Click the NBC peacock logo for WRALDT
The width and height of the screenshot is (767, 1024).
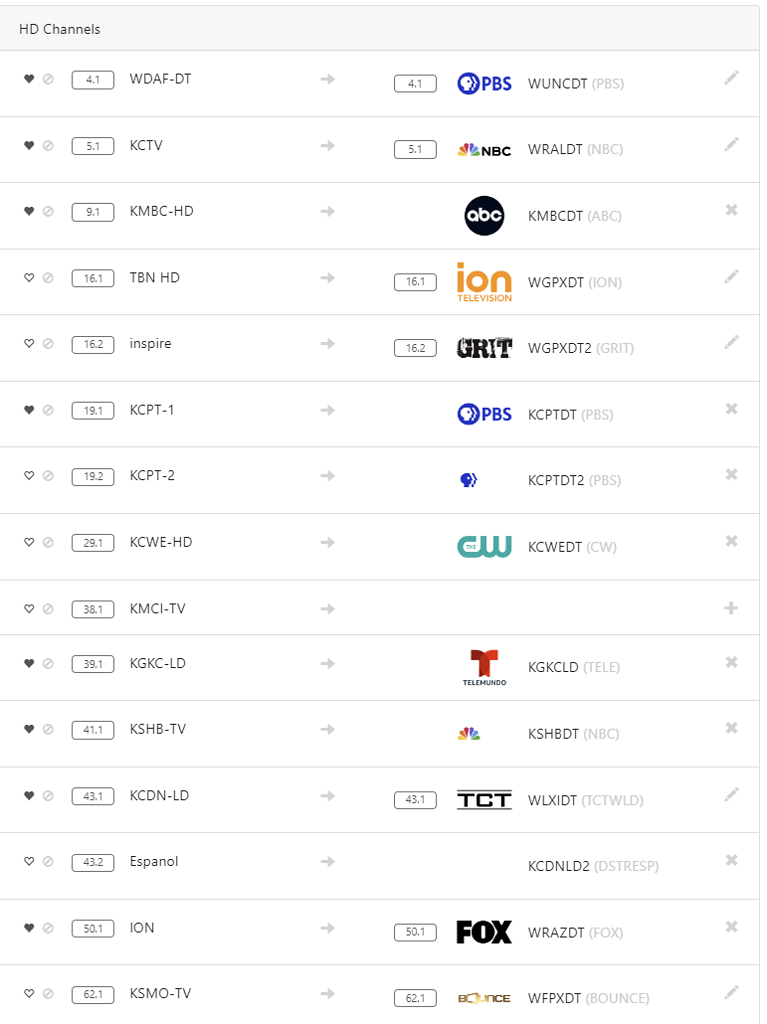coord(484,149)
